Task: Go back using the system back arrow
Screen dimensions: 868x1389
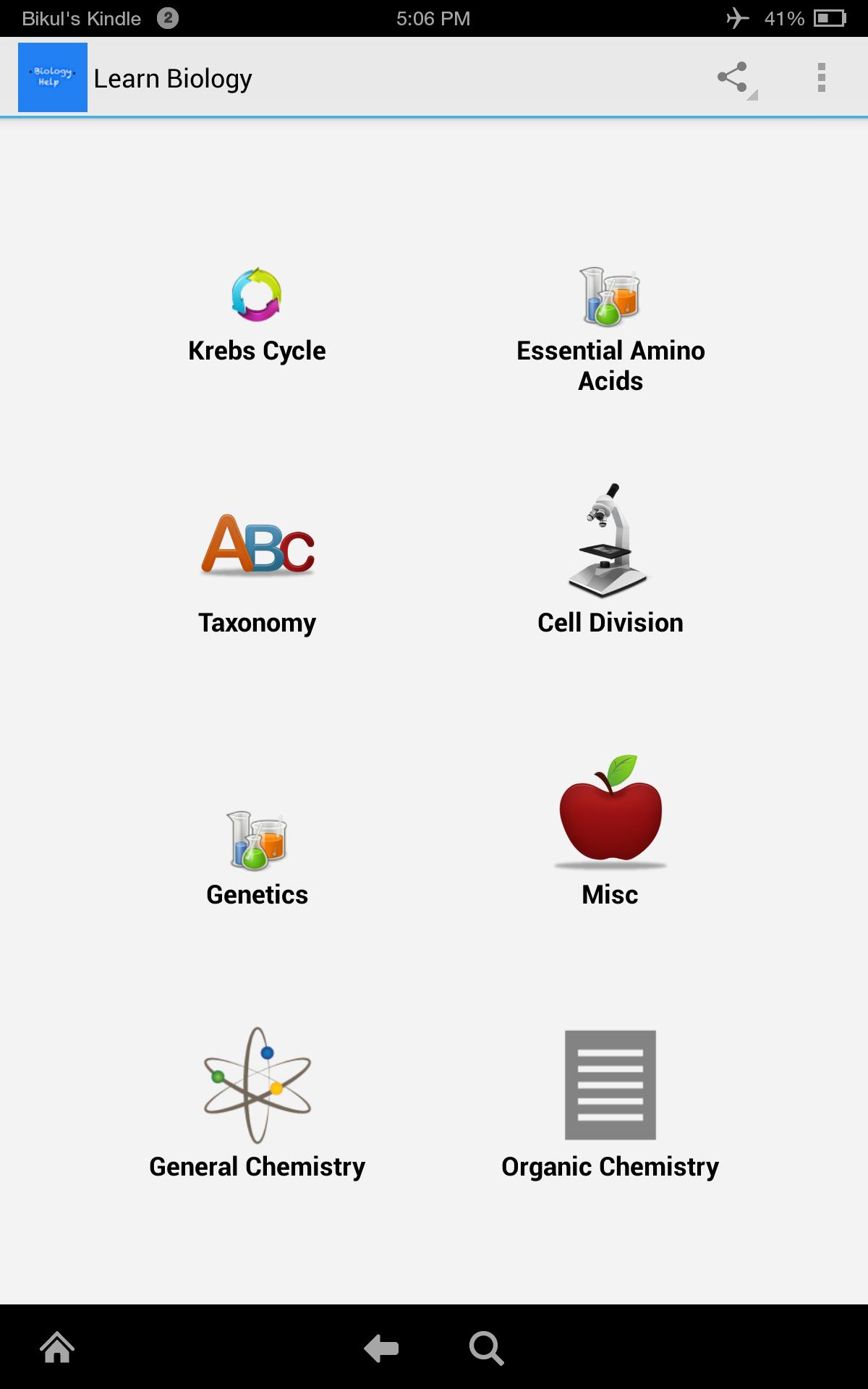Action: coord(381,1348)
